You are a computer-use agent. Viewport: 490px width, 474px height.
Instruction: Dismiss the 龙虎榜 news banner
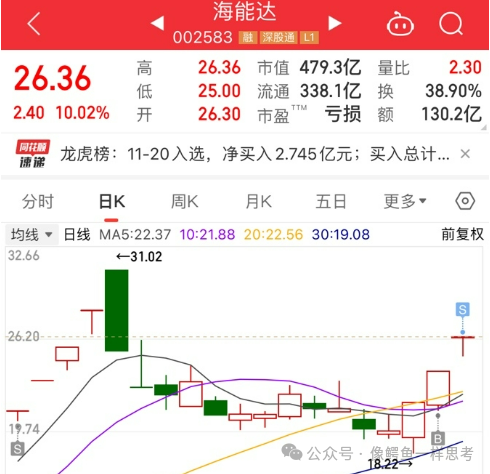click(465, 154)
